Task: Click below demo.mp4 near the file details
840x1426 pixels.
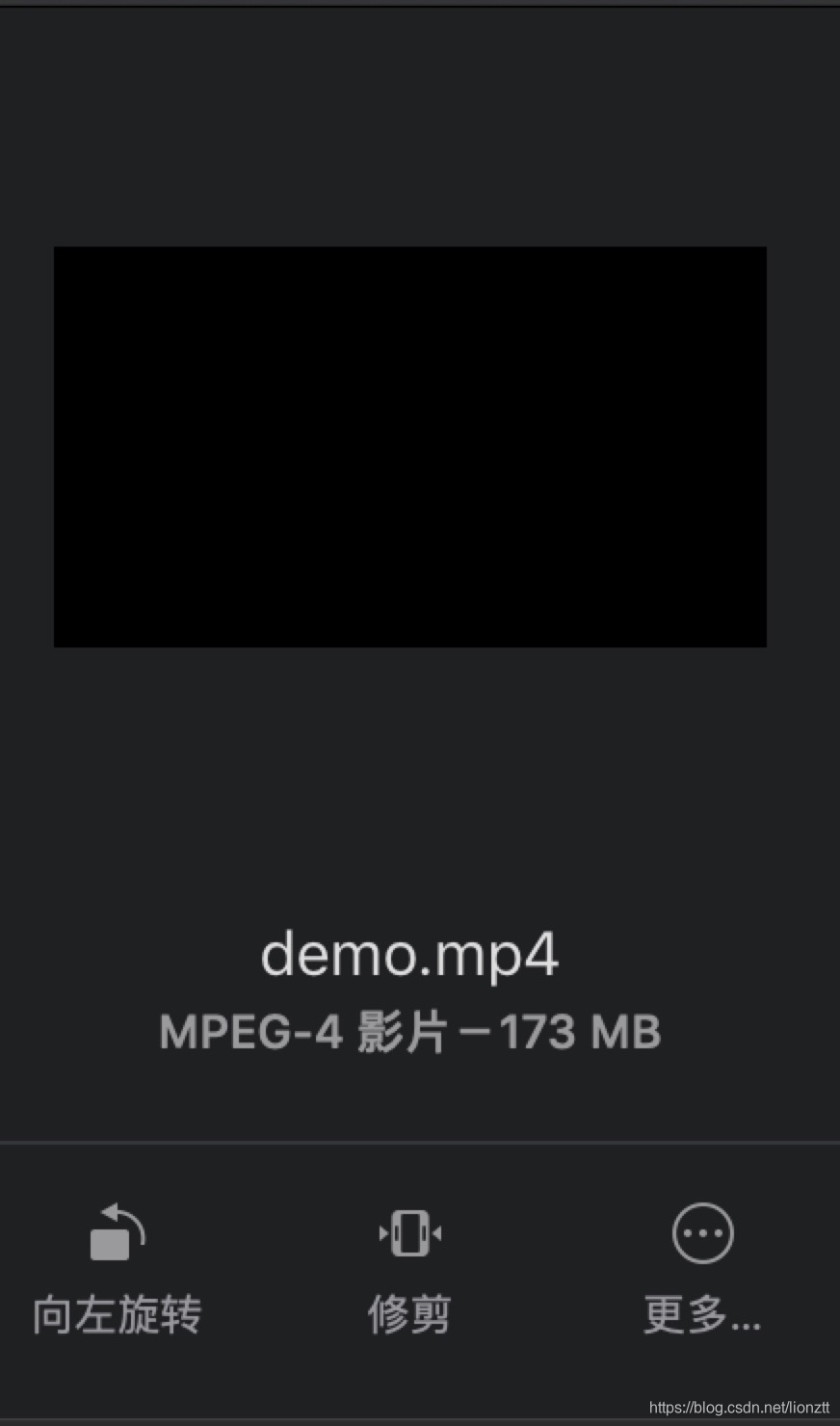Action: tap(409, 1031)
